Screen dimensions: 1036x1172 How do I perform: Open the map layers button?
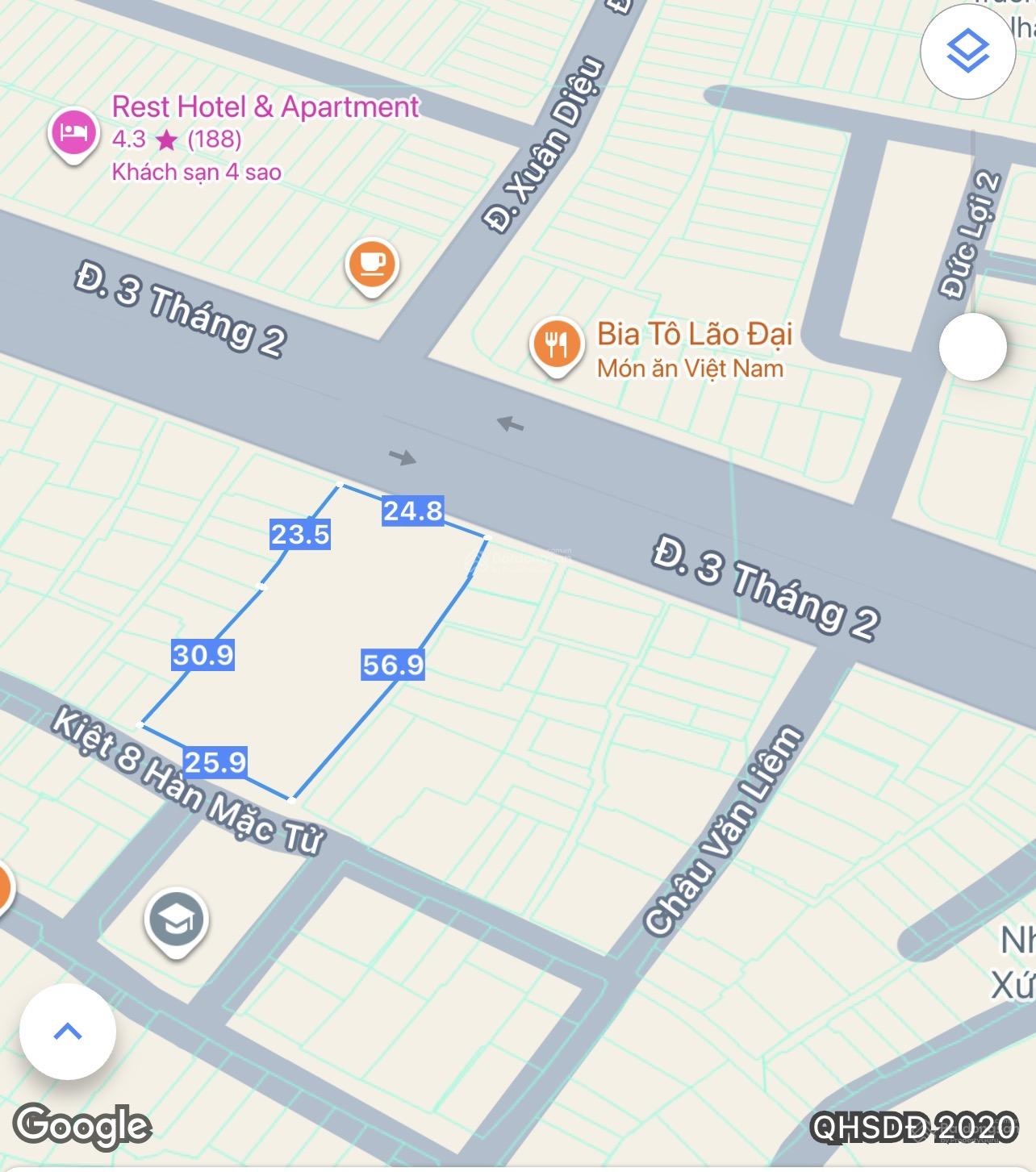pos(967,50)
